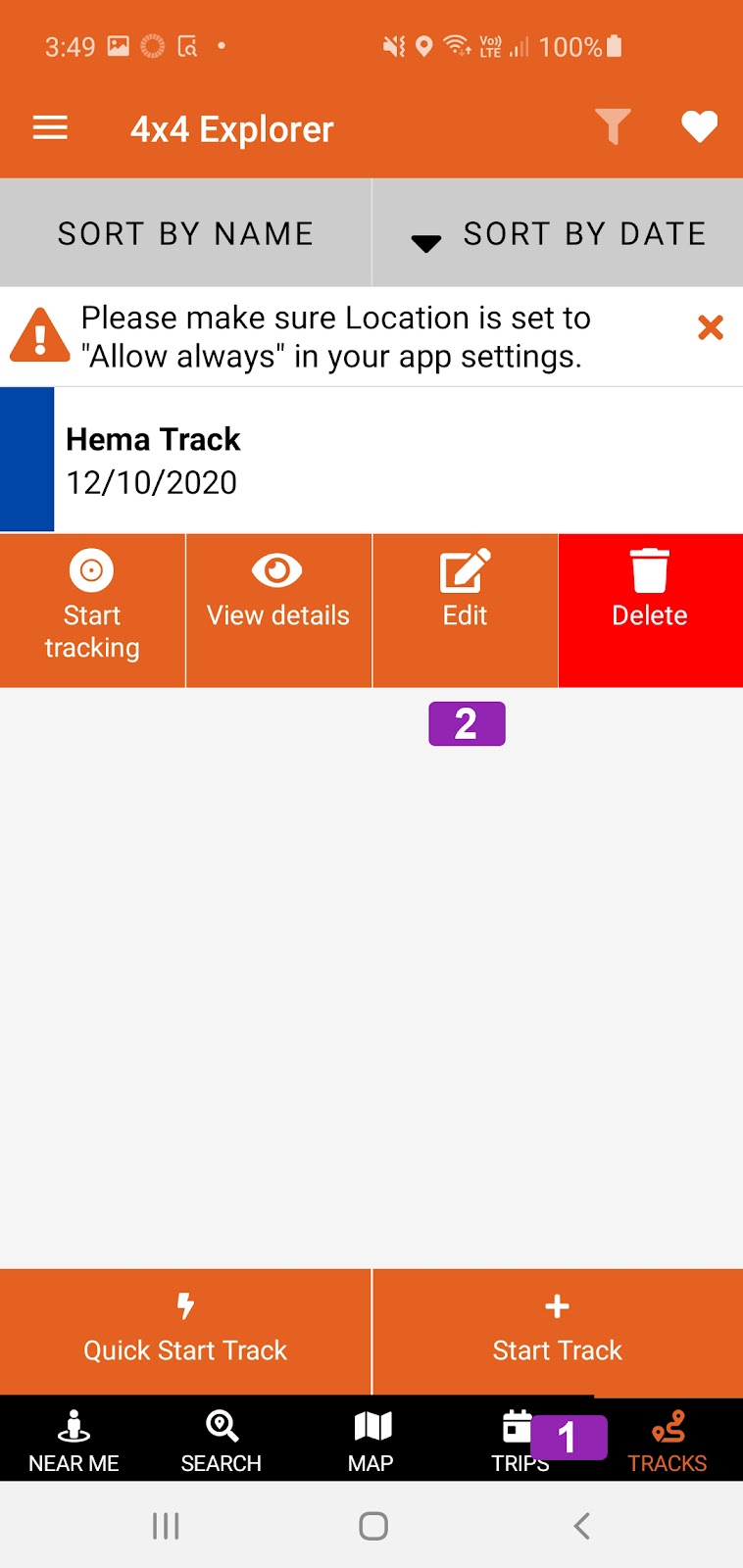Image resolution: width=743 pixels, height=1568 pixels.
Task: Go back using the system back button
Action: [x=581, y=1526]
